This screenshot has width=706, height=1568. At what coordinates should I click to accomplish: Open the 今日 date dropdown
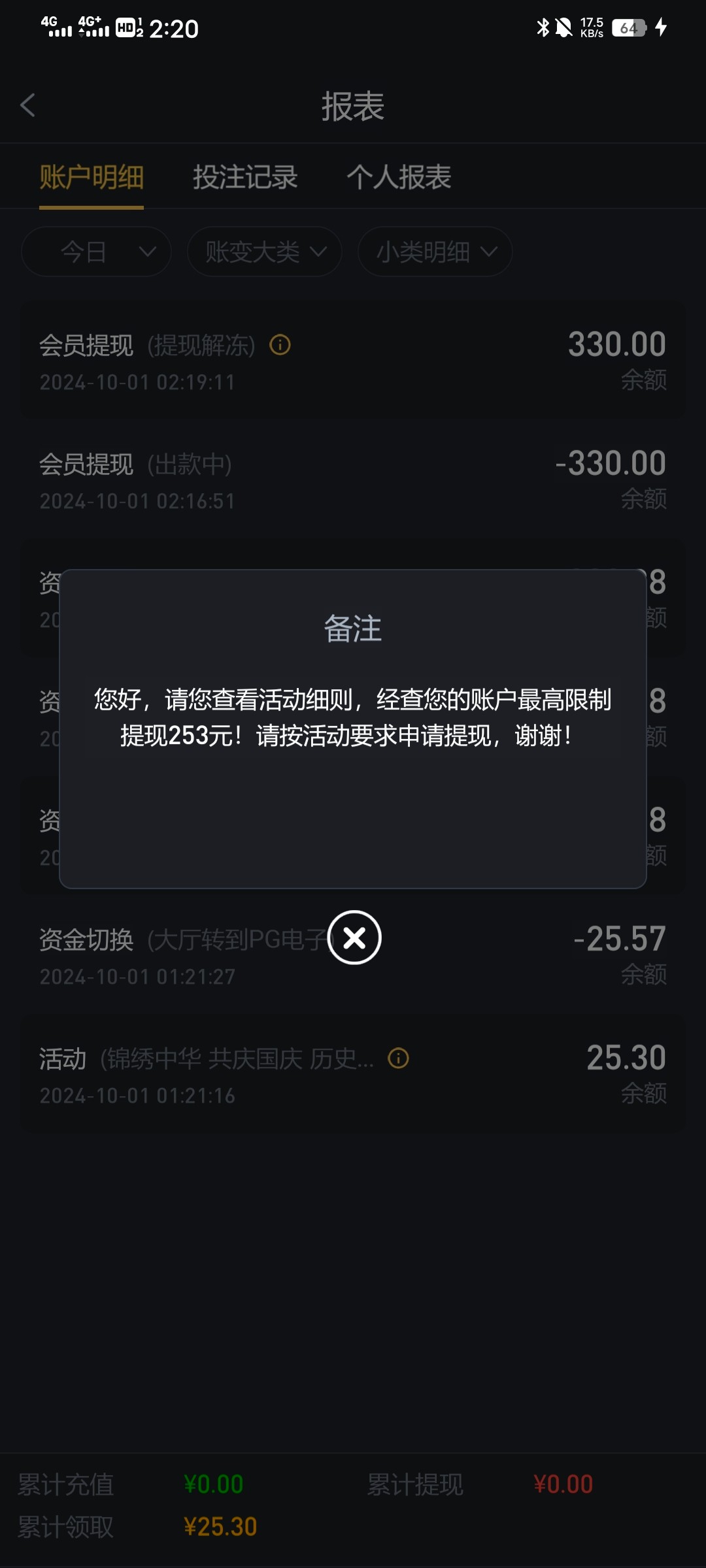(x=96, y=252)
